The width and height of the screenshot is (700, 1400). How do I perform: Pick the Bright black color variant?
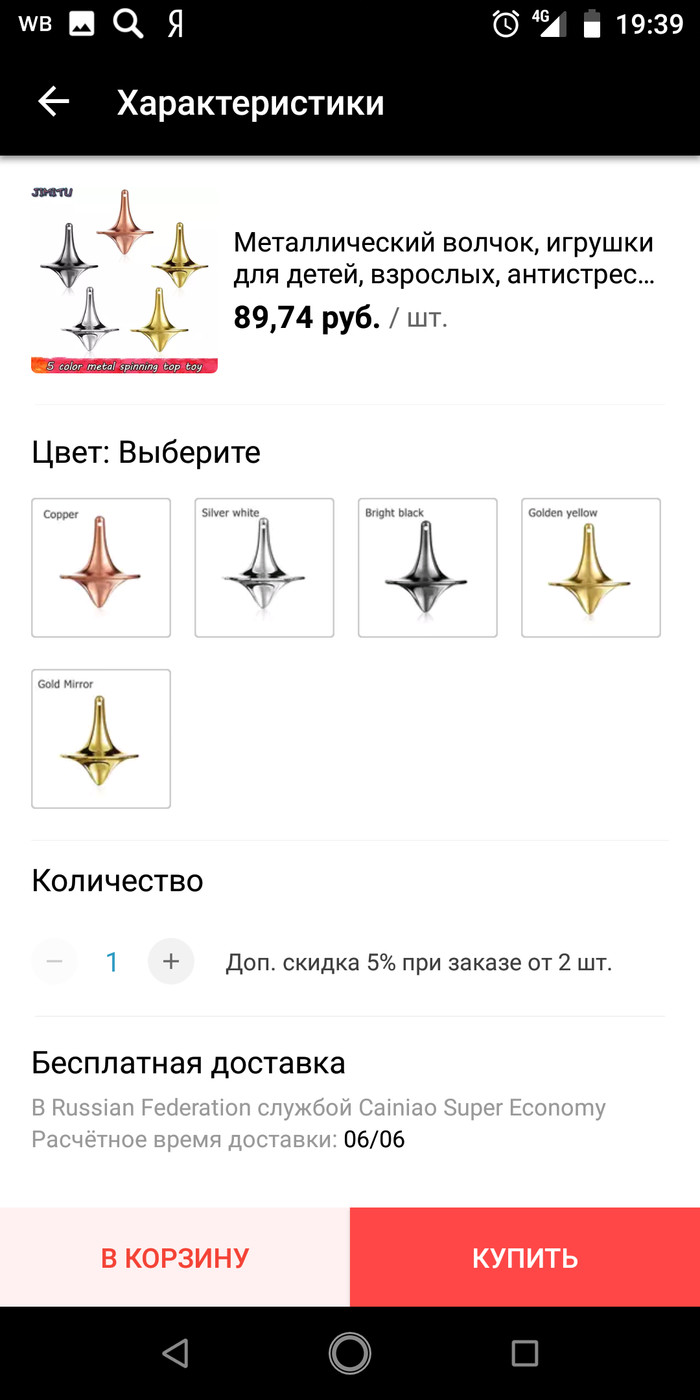click(427, 567)
